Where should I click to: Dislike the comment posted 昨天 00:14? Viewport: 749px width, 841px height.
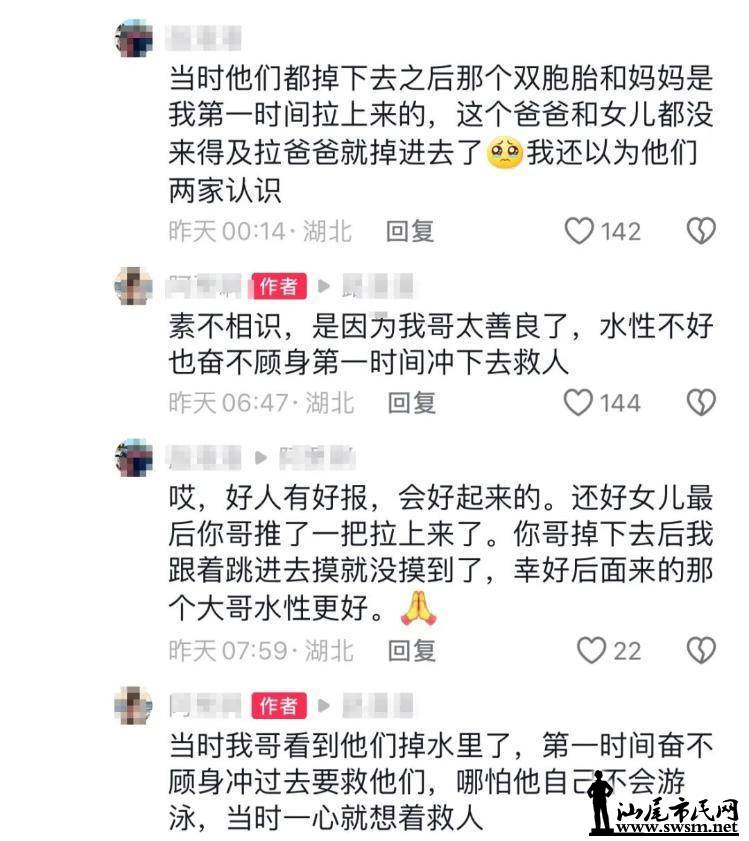701,231
